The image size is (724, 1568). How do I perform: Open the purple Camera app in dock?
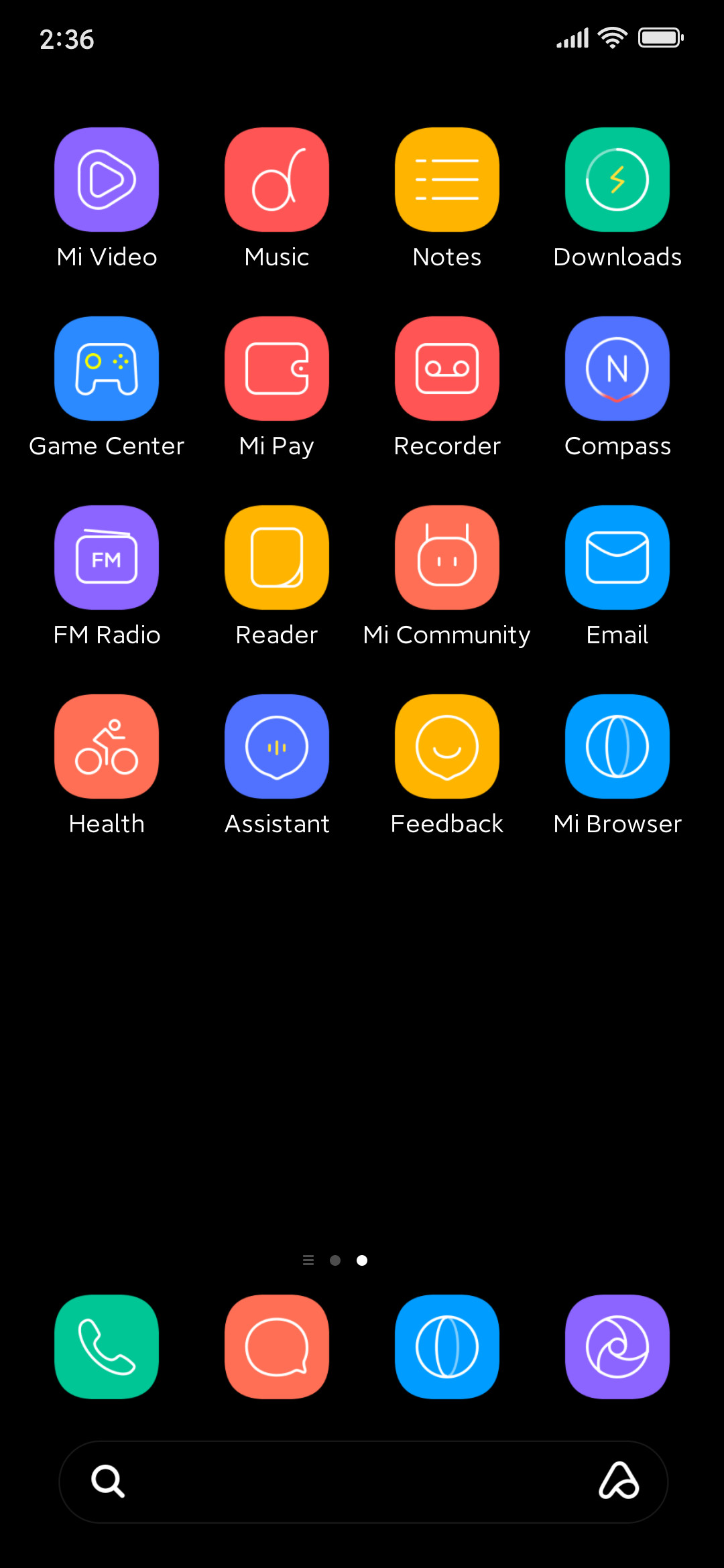click(x=617, y=1347)
